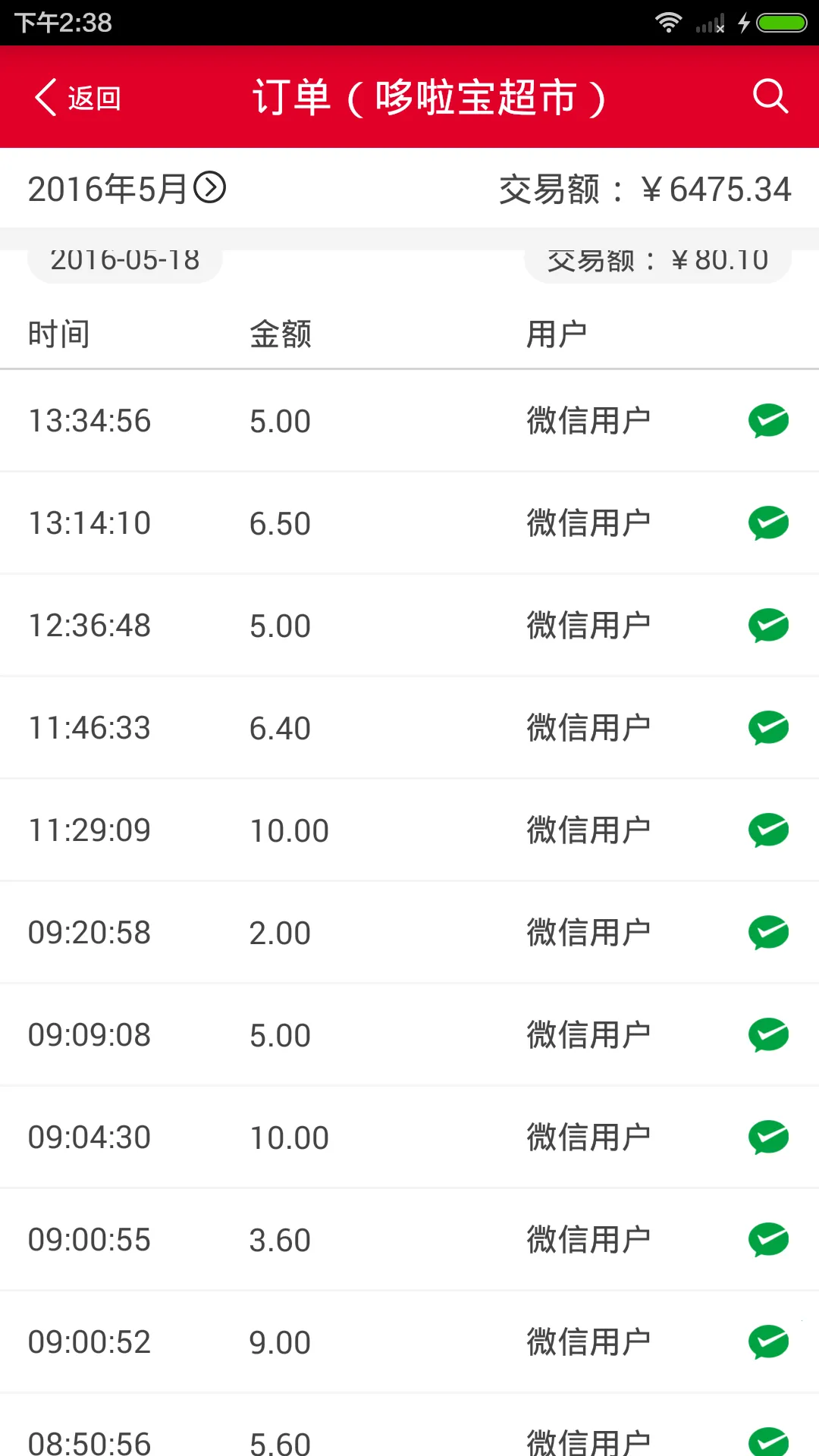Expand the 2016-05-18 date section
The height and width of the screenshot is (1456, 819).
124,260
